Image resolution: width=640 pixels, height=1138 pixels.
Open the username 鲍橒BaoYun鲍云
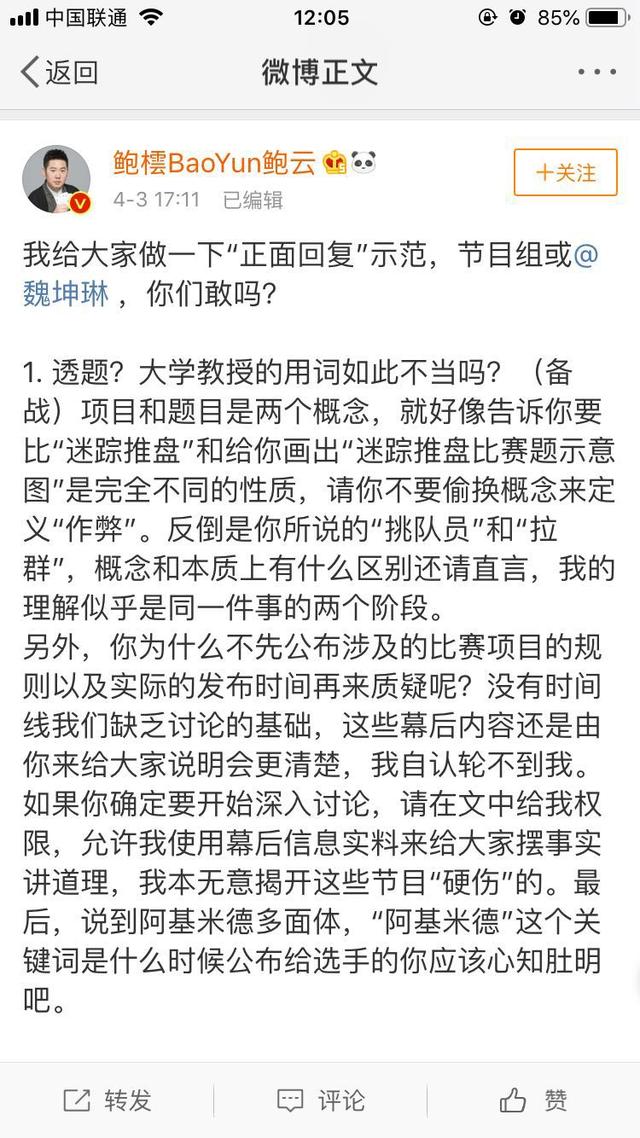tap(213, 163)
